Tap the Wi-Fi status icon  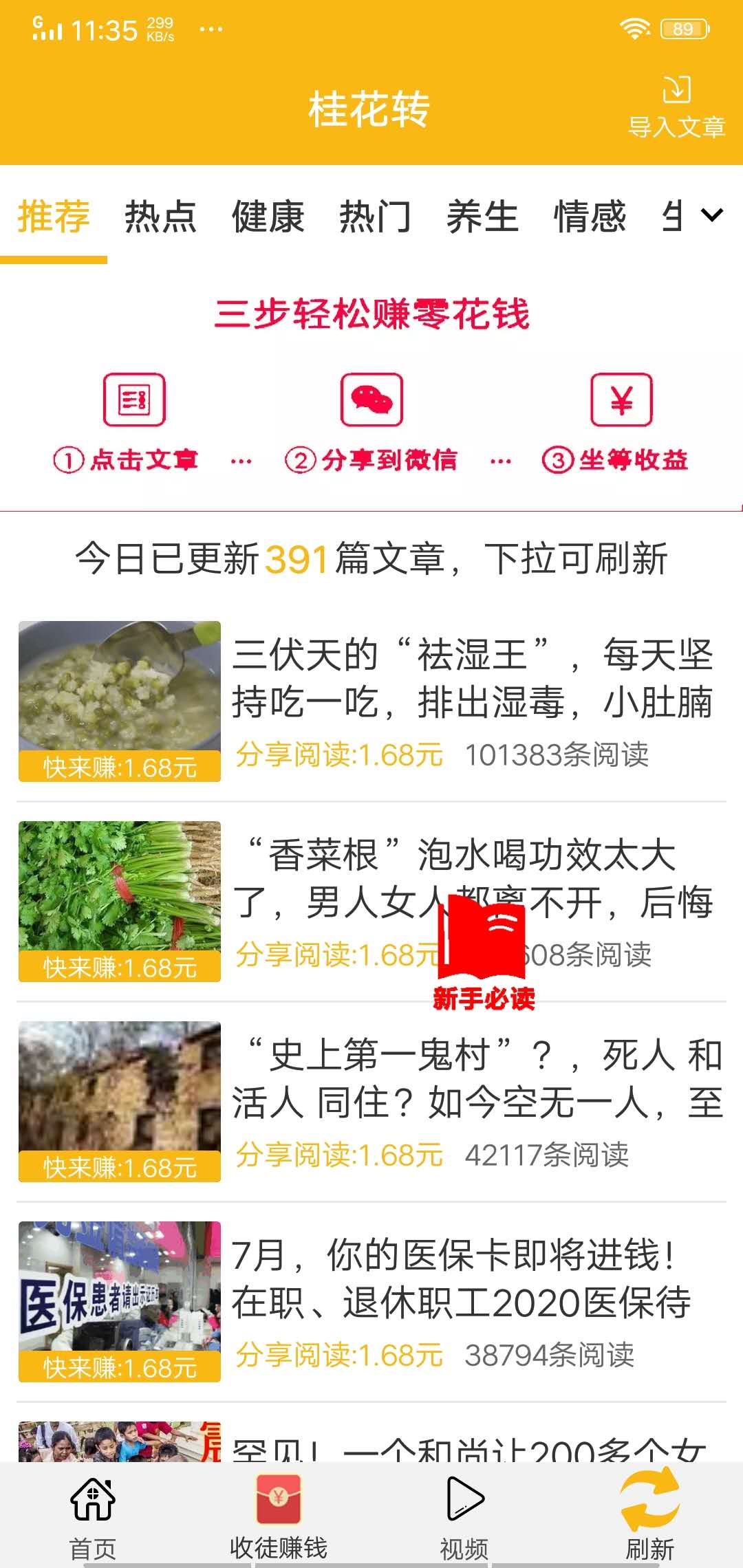click(634, 29)
